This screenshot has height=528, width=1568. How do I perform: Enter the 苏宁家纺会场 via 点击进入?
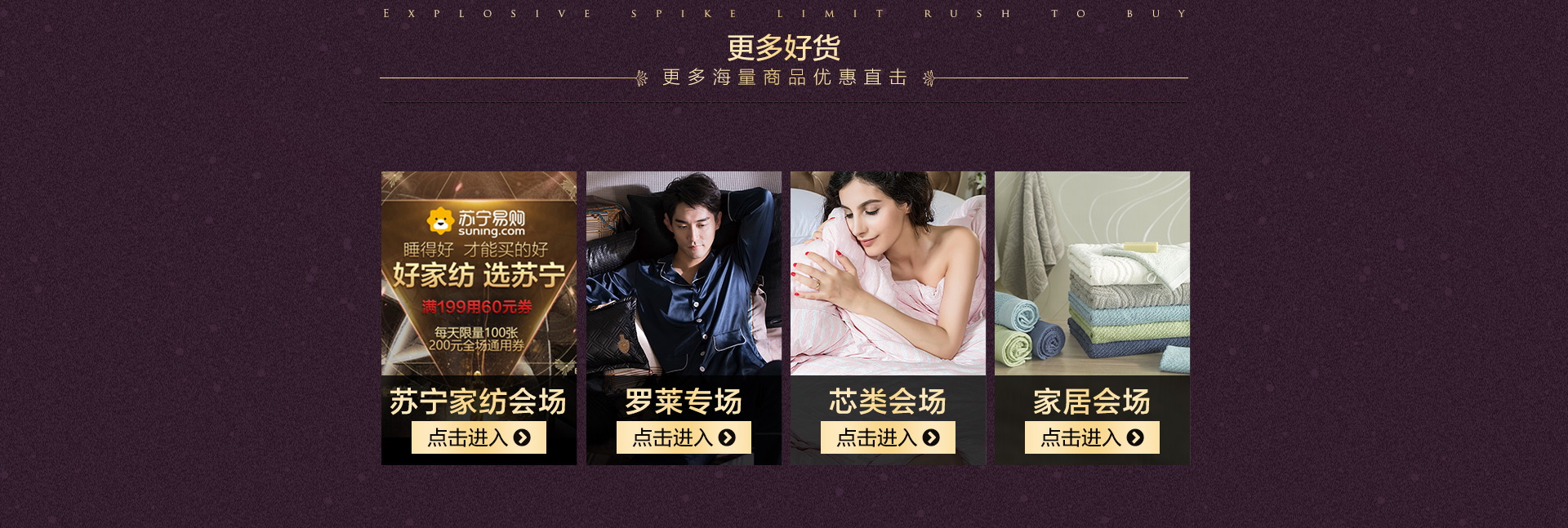(479, 437)
